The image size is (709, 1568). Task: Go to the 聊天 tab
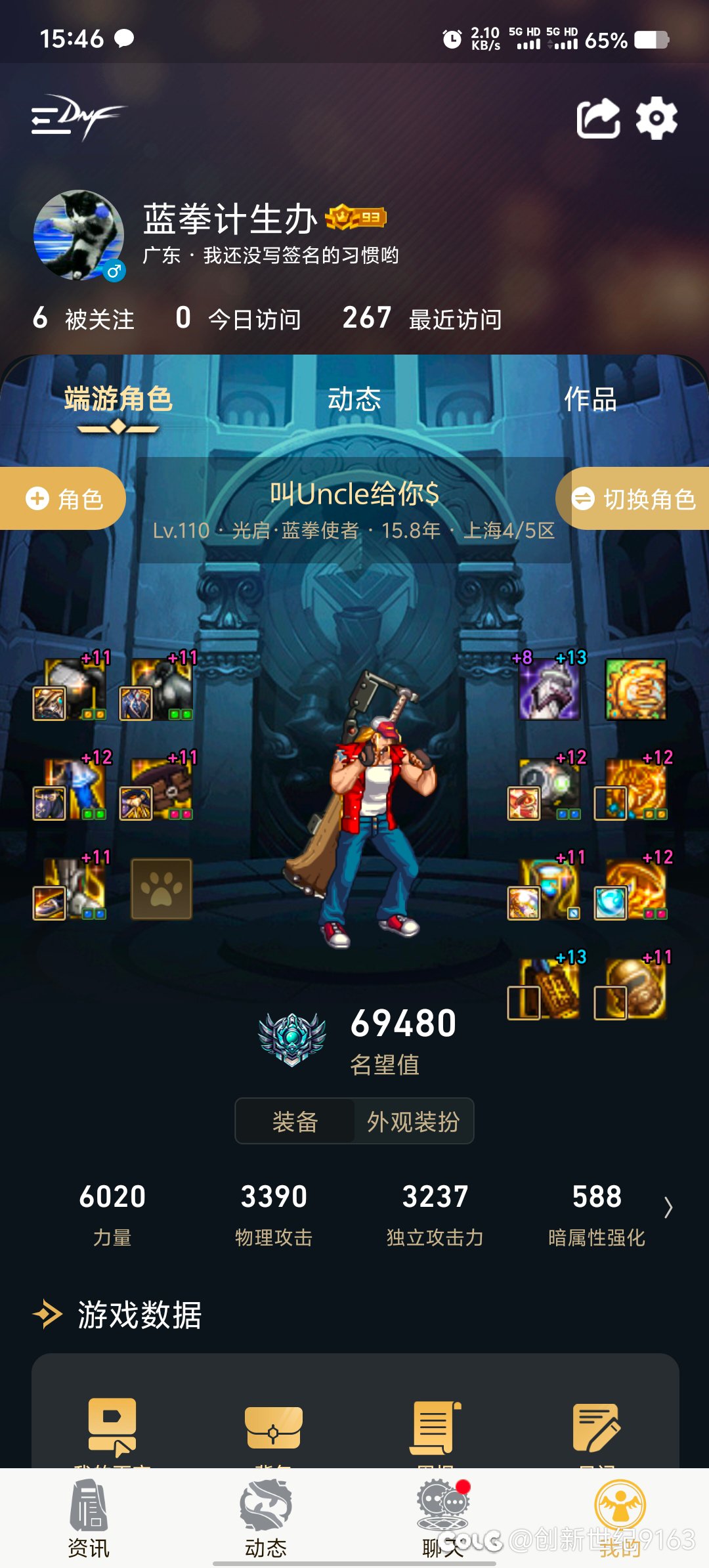442,1518
